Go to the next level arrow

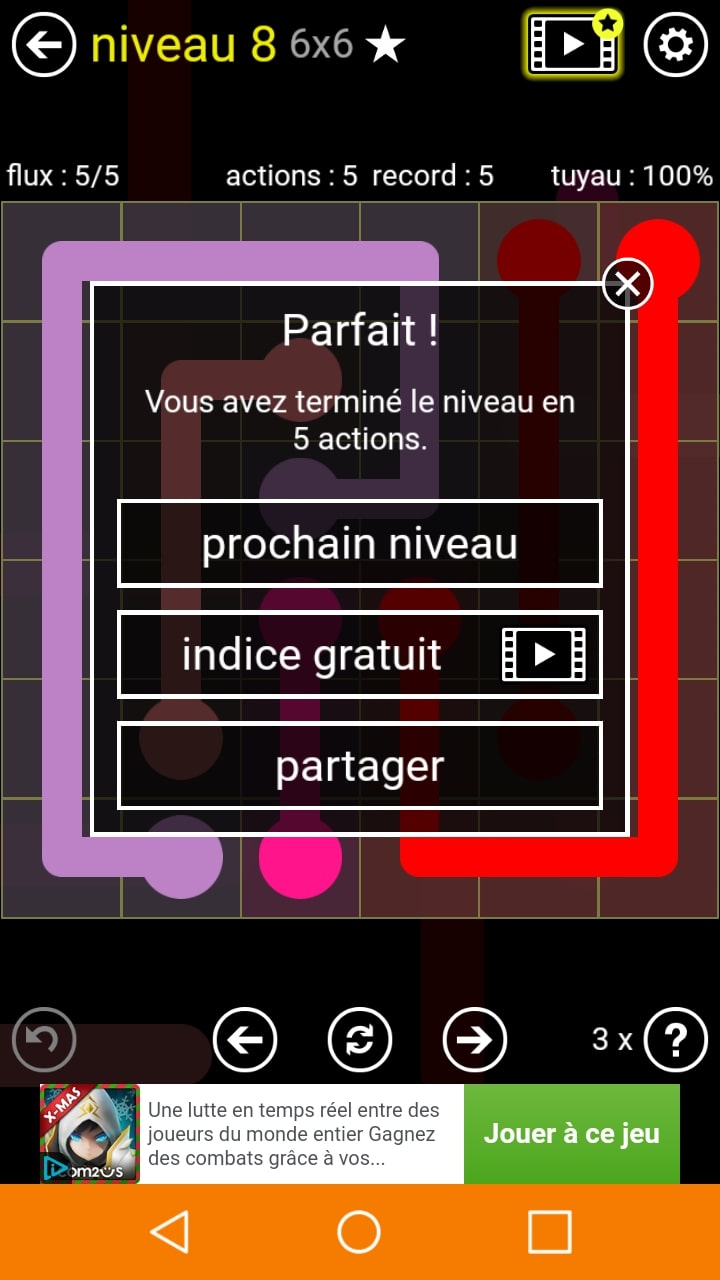(474, 1040)
